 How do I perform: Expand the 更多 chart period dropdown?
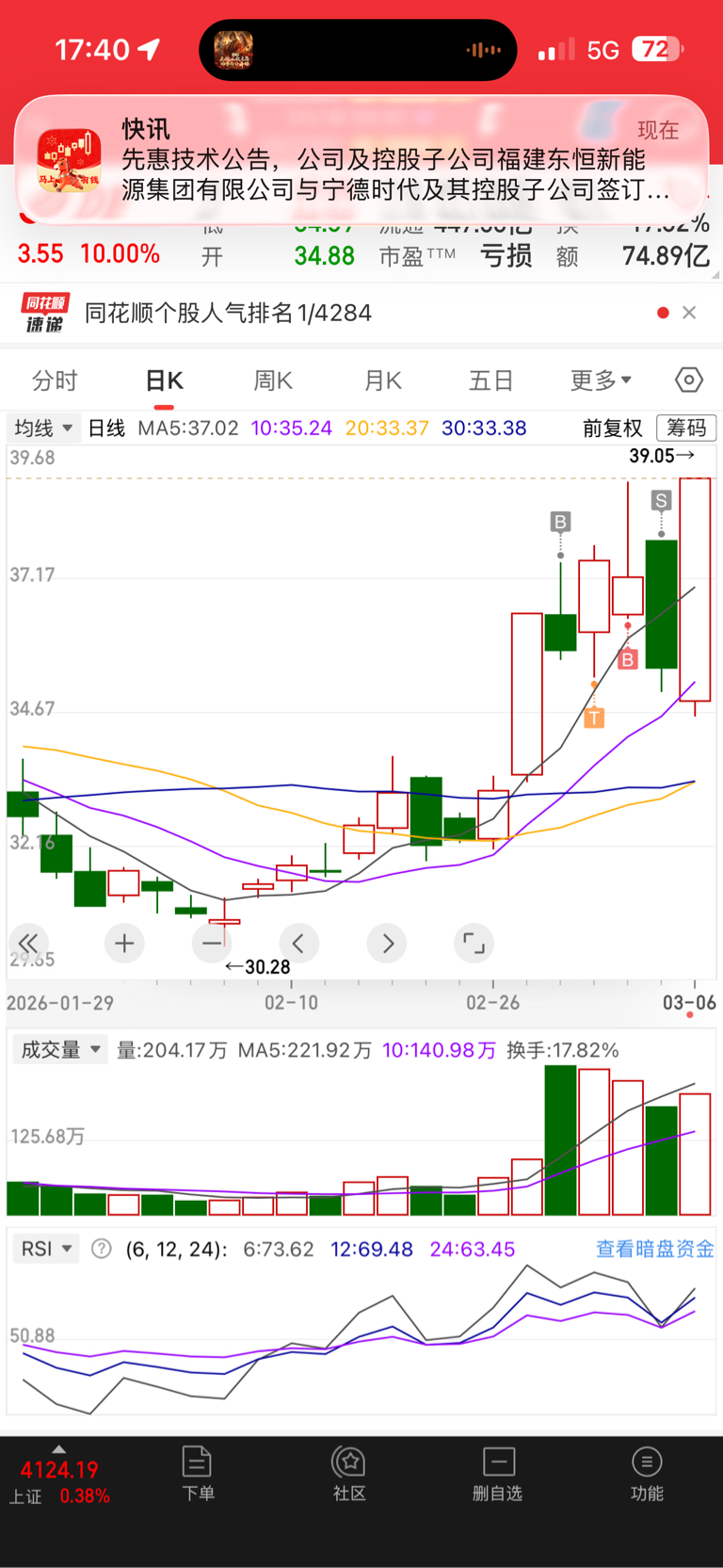click(601, 380)
